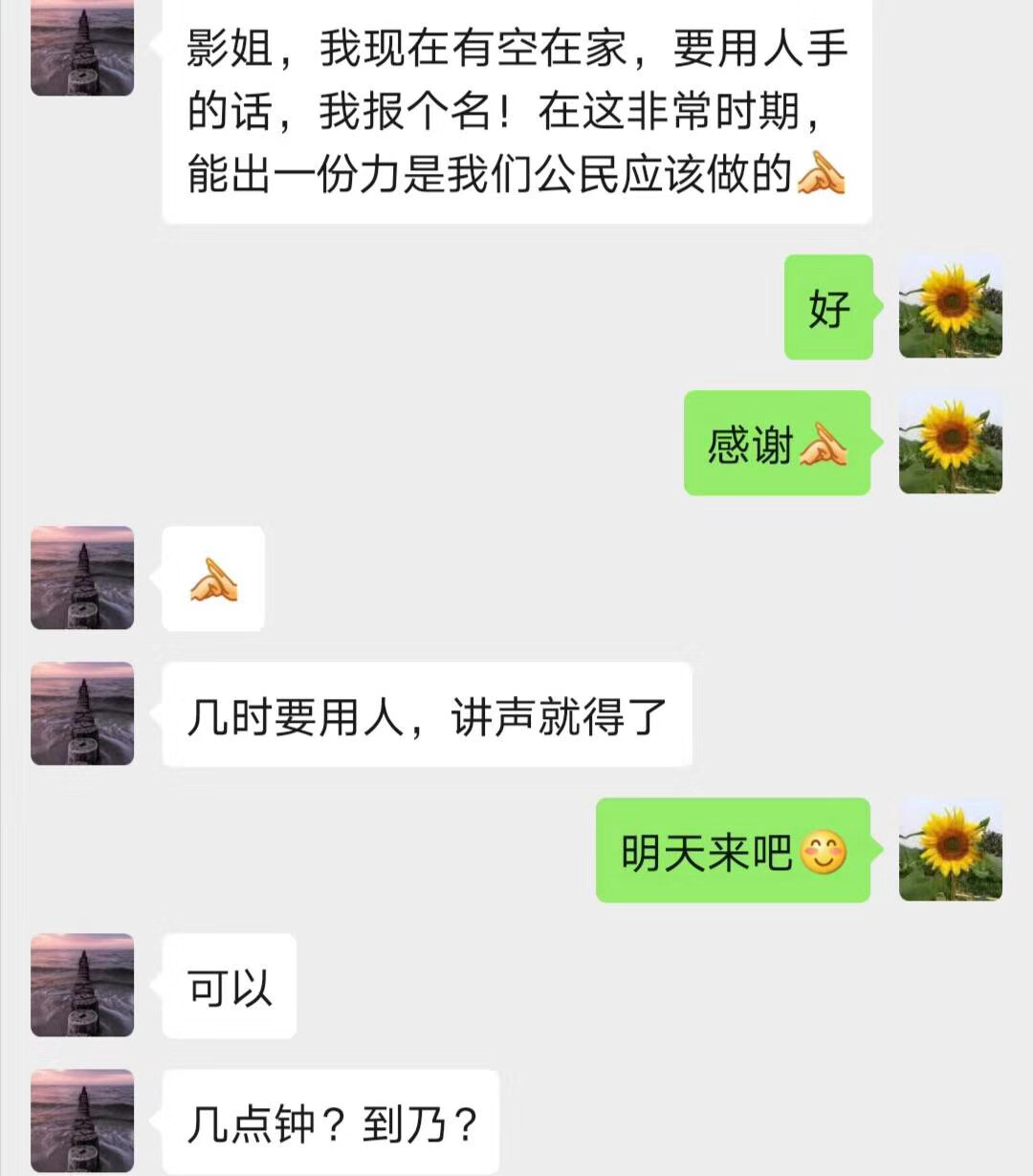Tap sunflower avatar beside the "好" reply

950,307
